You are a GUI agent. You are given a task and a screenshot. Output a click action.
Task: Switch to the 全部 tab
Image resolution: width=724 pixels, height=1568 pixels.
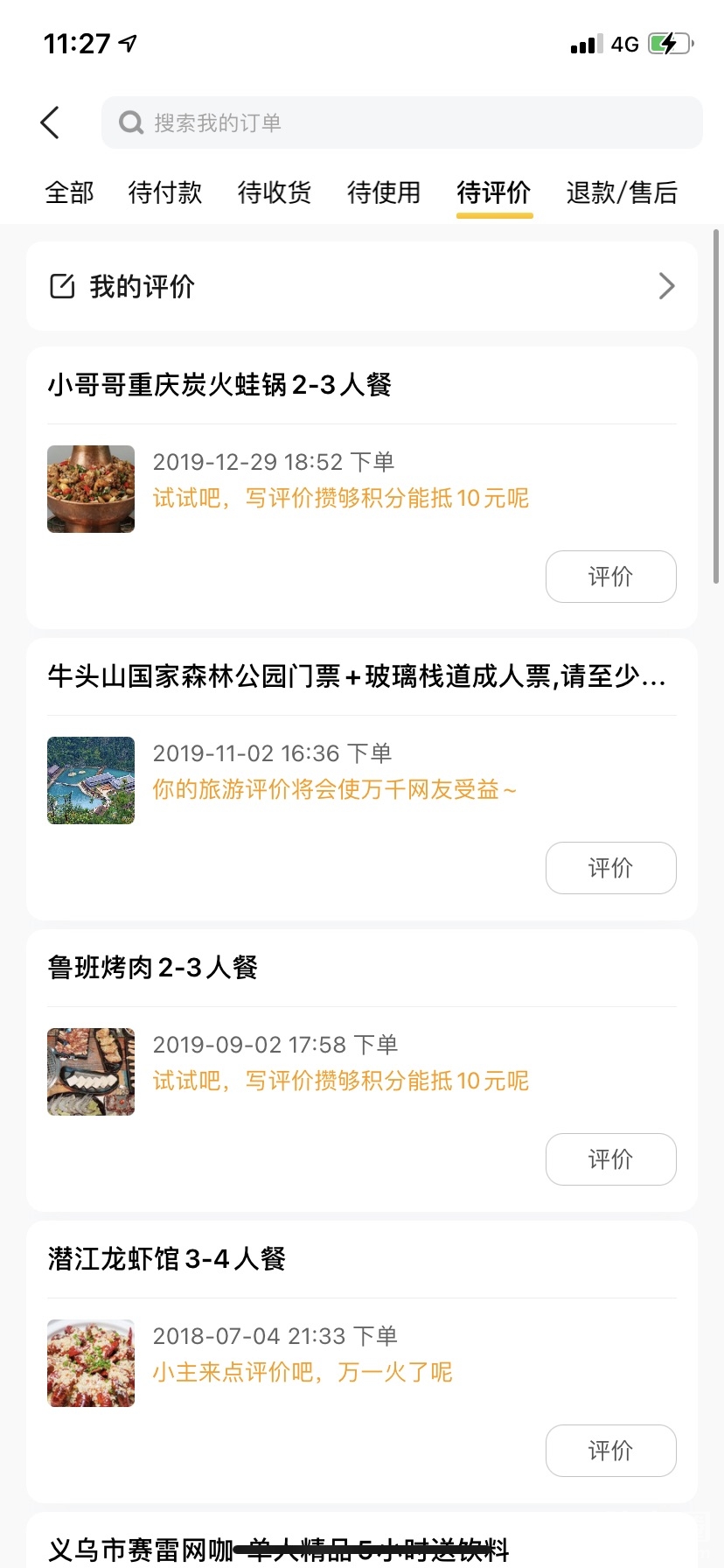(x=69, y=192)
